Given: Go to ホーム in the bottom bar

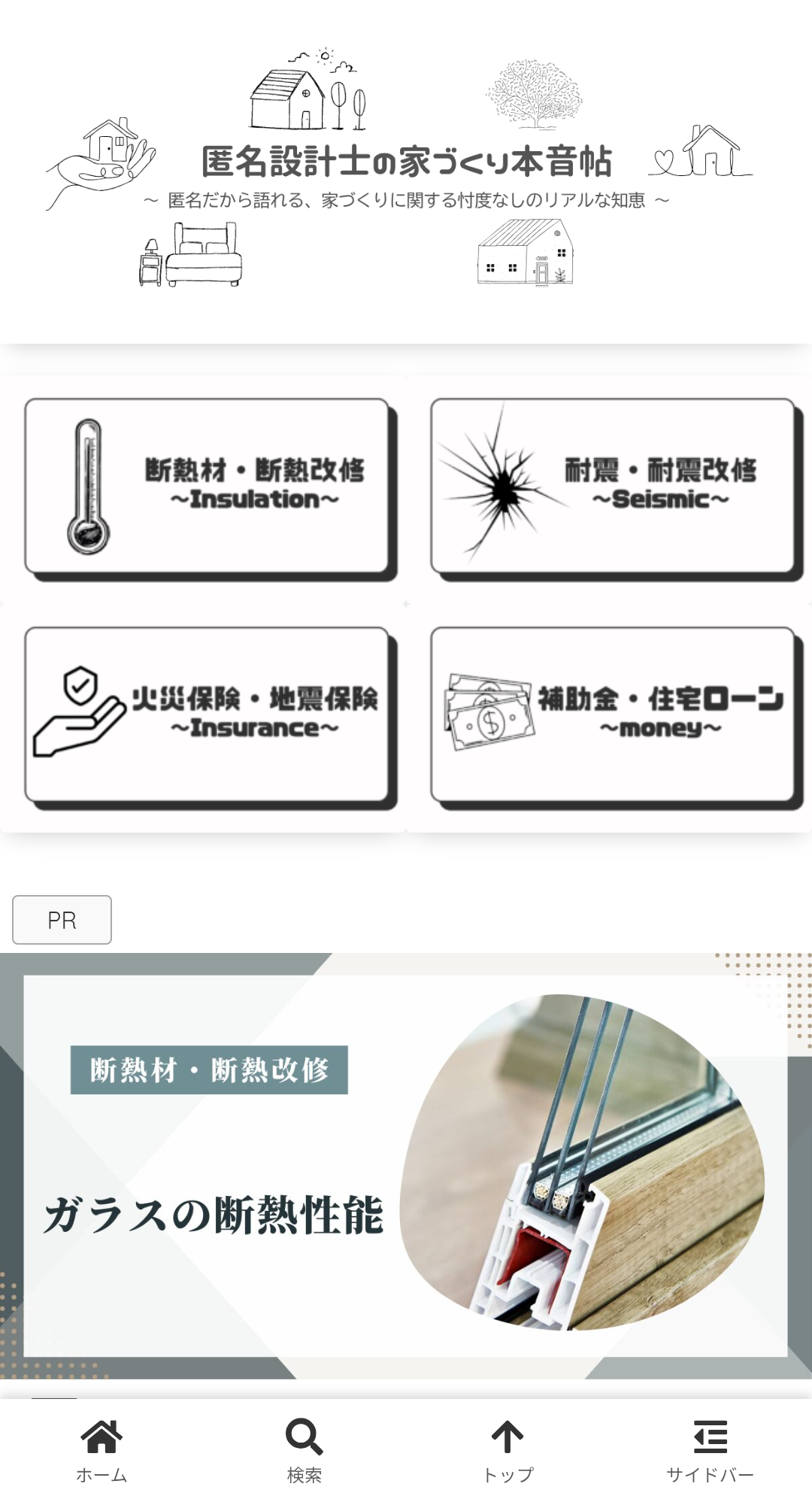Looking at the screenshot, I should point(101,1451).
